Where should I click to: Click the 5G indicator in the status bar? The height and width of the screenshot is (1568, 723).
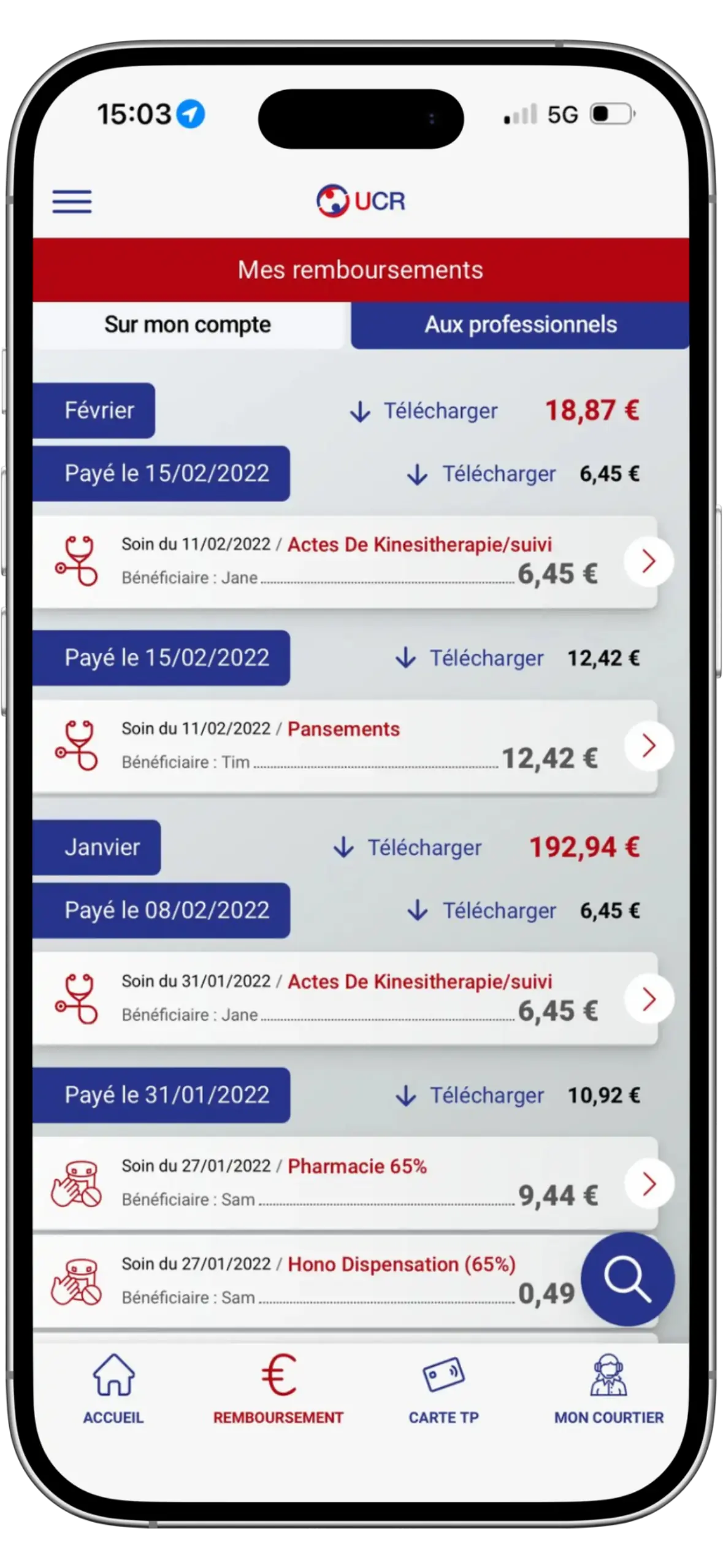(564, 113)
